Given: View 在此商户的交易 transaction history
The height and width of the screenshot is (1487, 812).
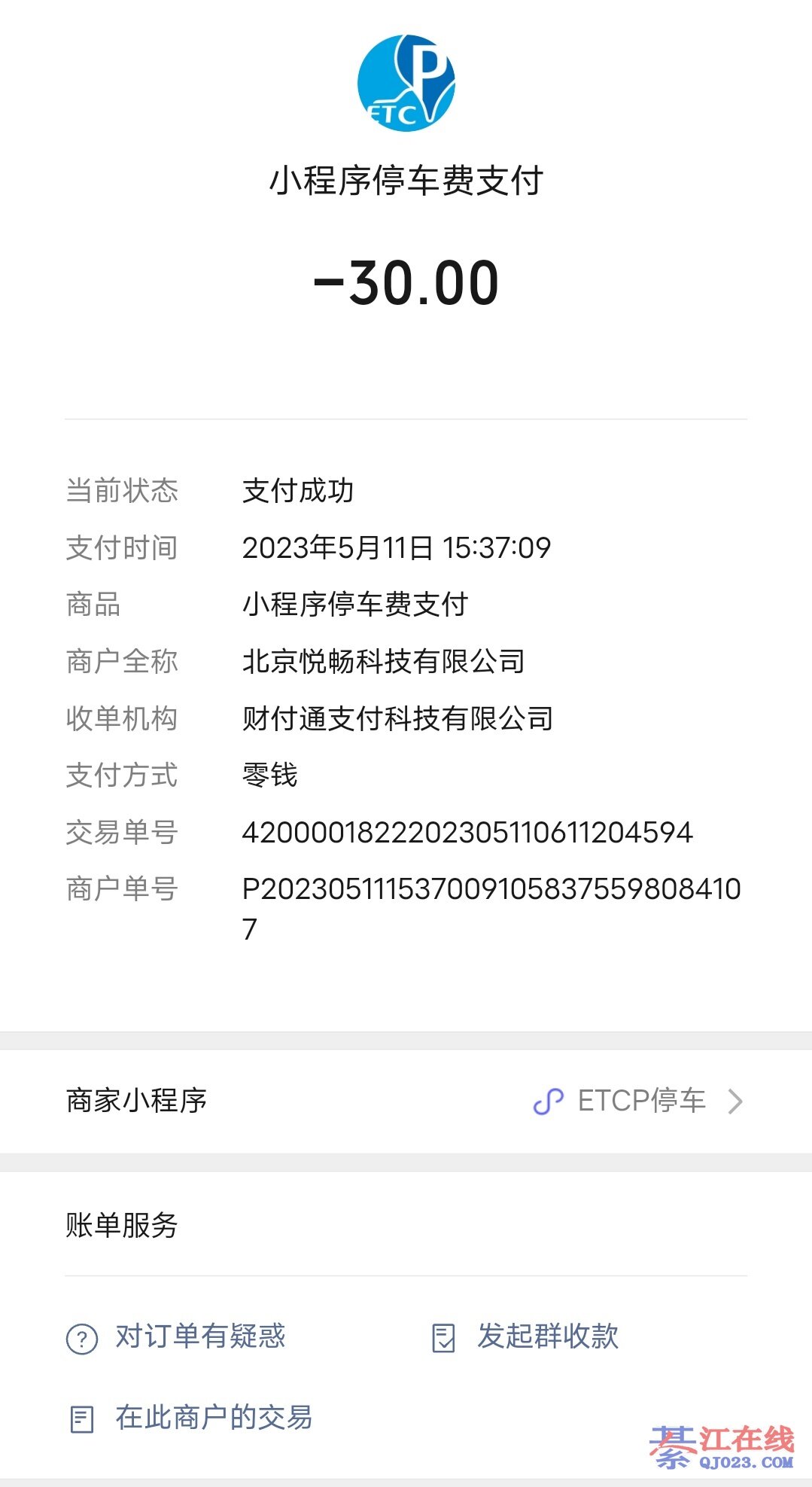Looking at the screenshot, I should [213, 1418].
